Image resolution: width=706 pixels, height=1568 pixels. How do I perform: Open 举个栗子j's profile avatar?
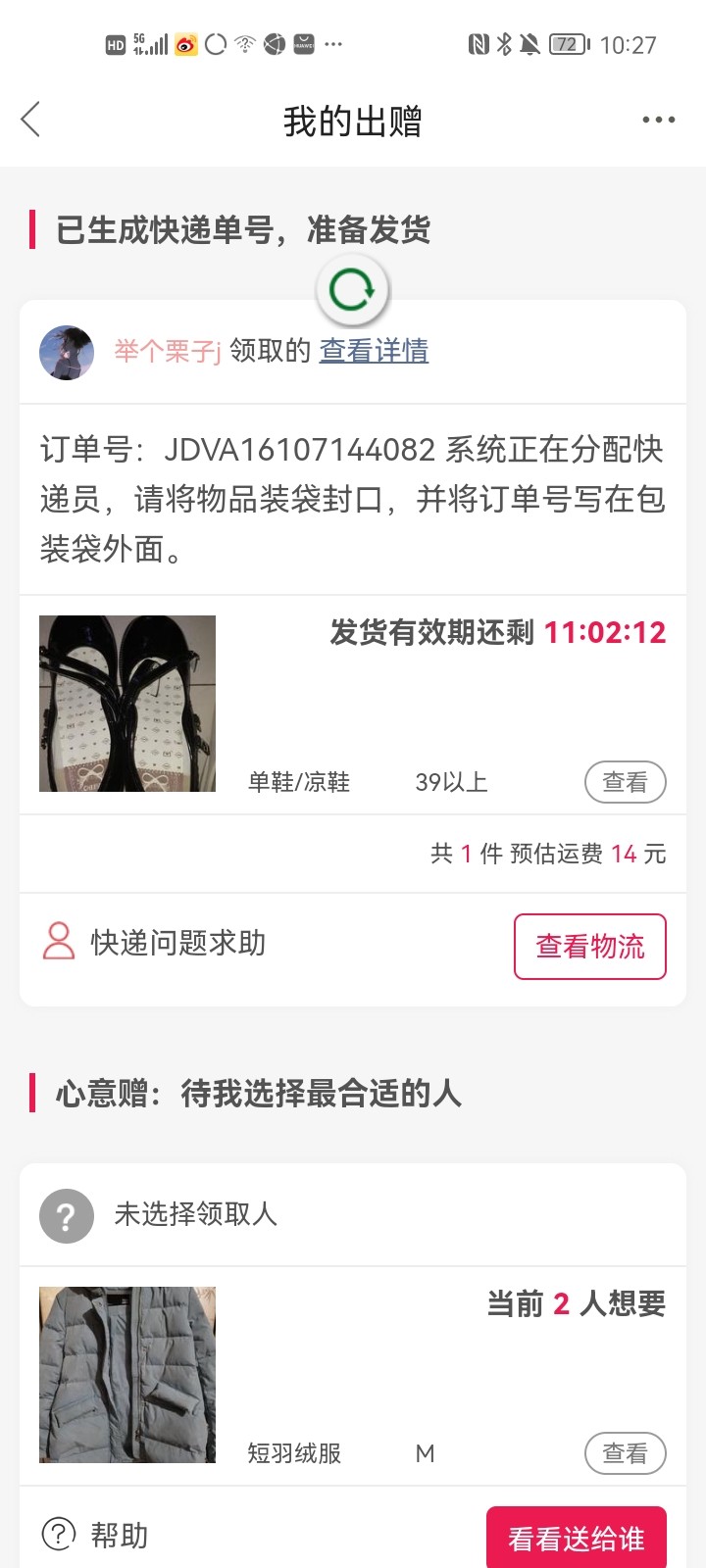point(67,352)
